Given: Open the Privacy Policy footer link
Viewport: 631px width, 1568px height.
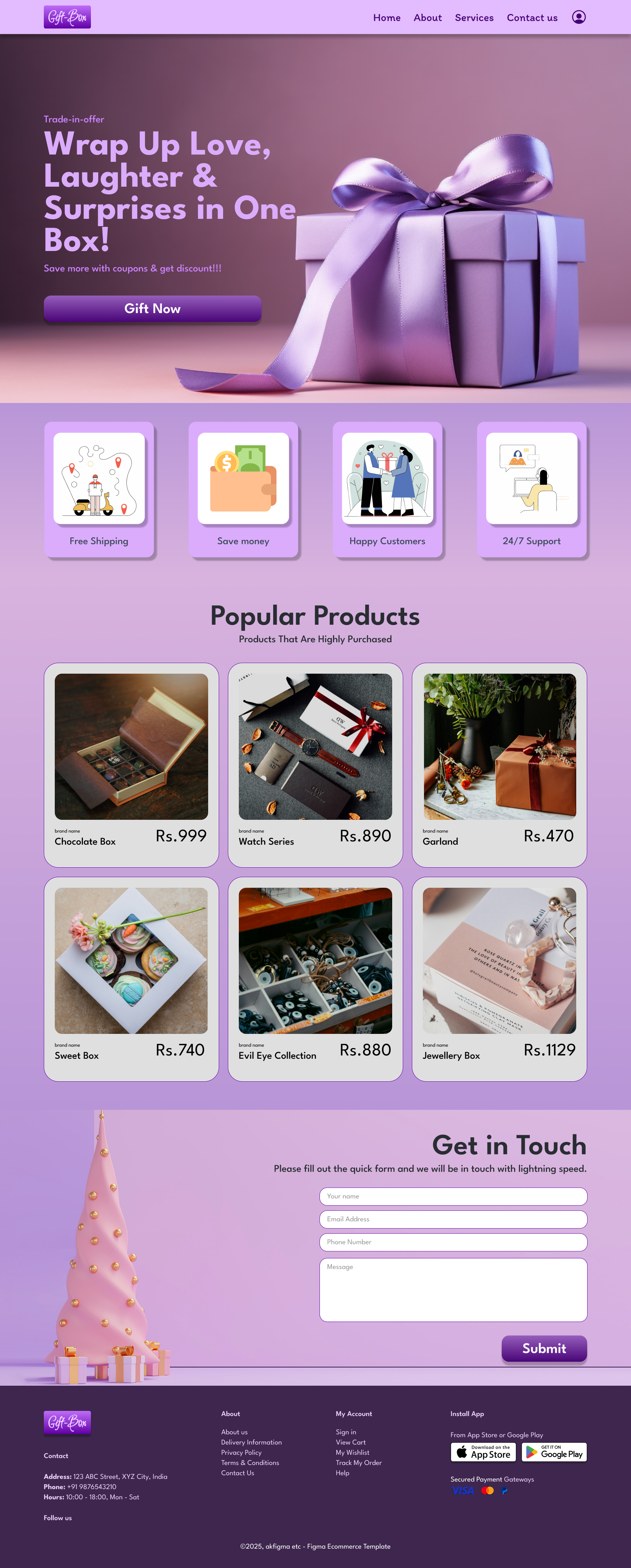Looking at the screenshot, I should click(241, 1452).
